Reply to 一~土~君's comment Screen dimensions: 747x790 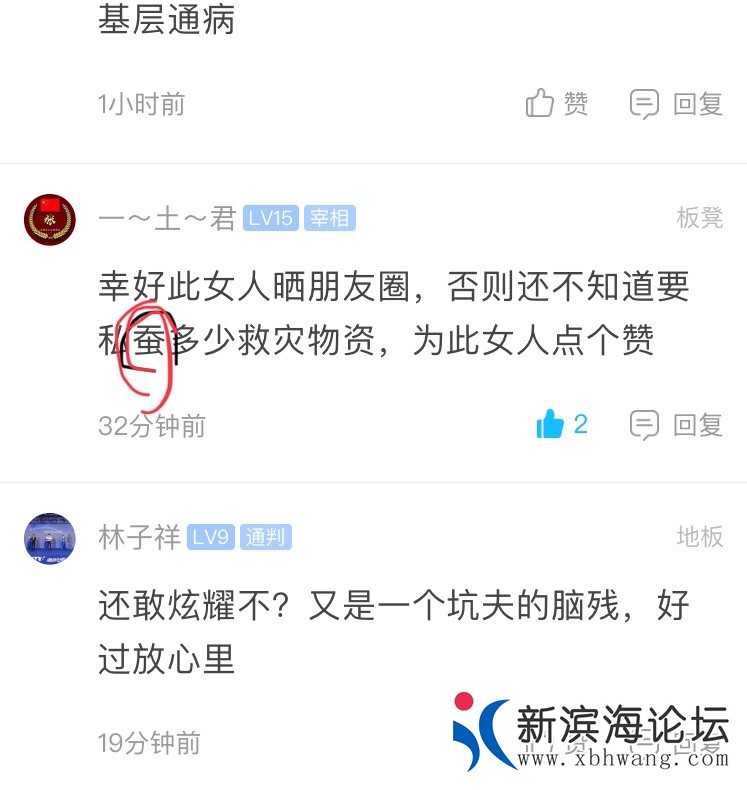tap(676, 425)
